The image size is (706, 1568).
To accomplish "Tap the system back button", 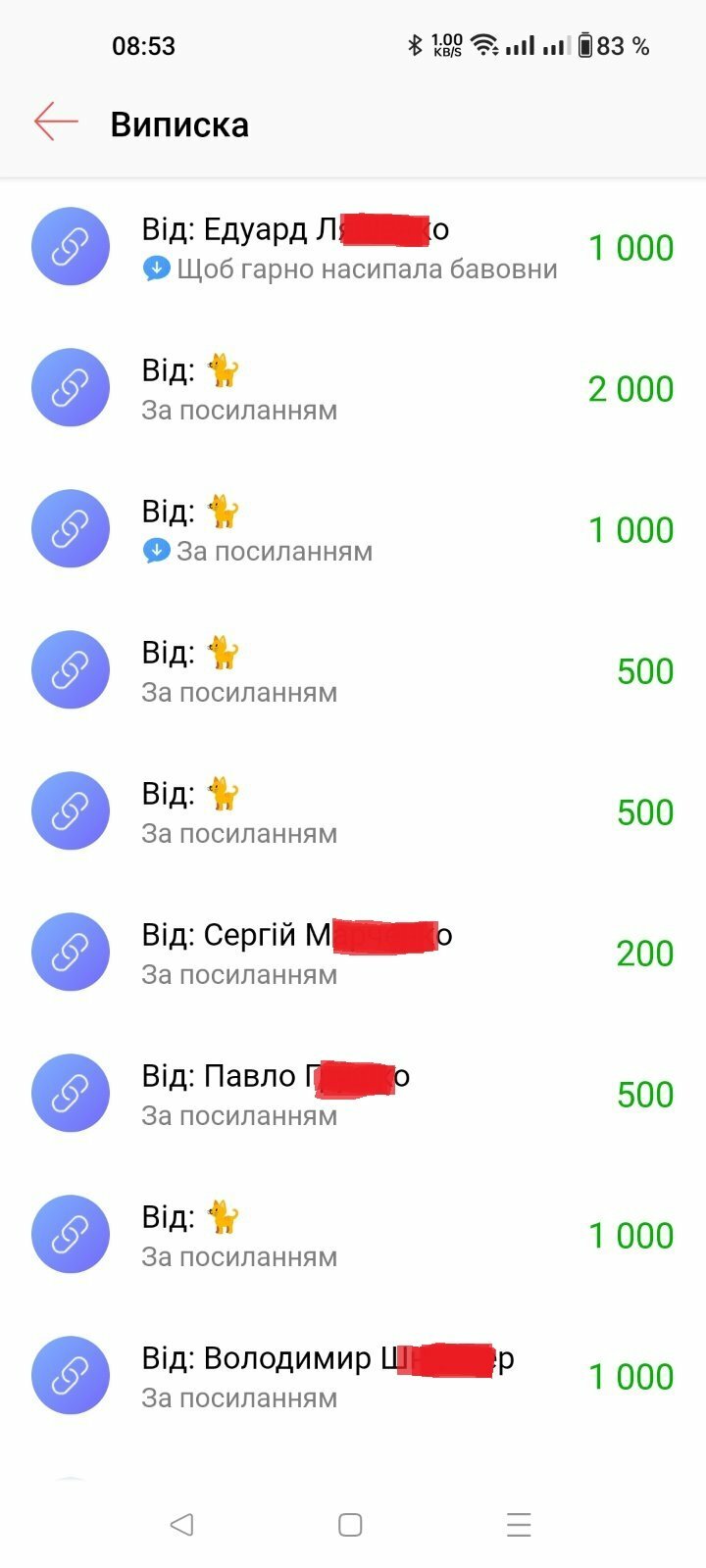I will click(x=181, y=1524).
